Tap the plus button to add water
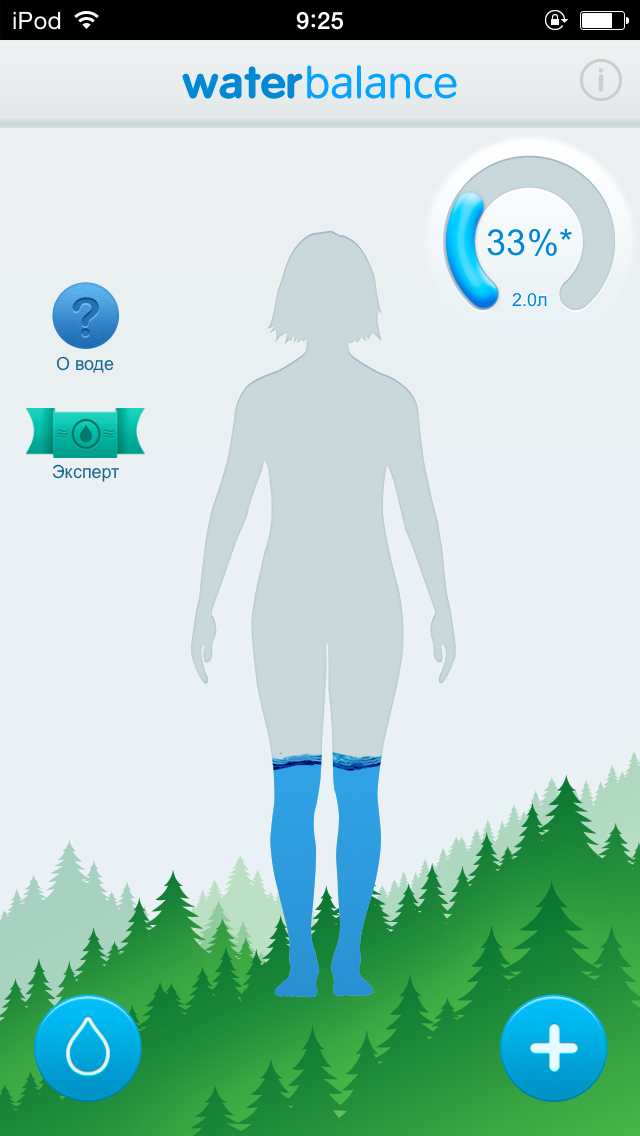640x1136 pixels. pyautogui.click(x=553, y=1048)
